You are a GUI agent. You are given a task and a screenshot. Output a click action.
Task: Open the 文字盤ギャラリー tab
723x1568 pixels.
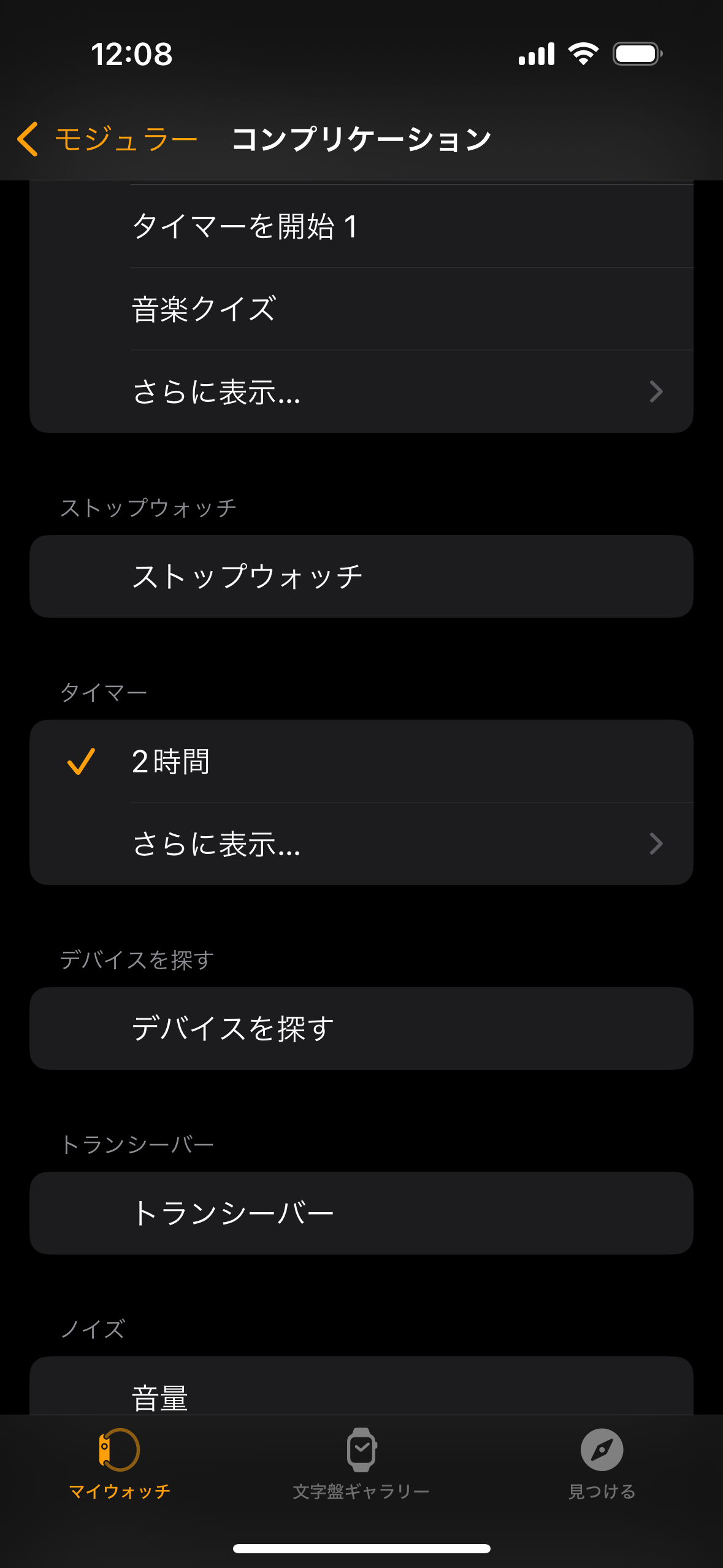click(361, 1464)
